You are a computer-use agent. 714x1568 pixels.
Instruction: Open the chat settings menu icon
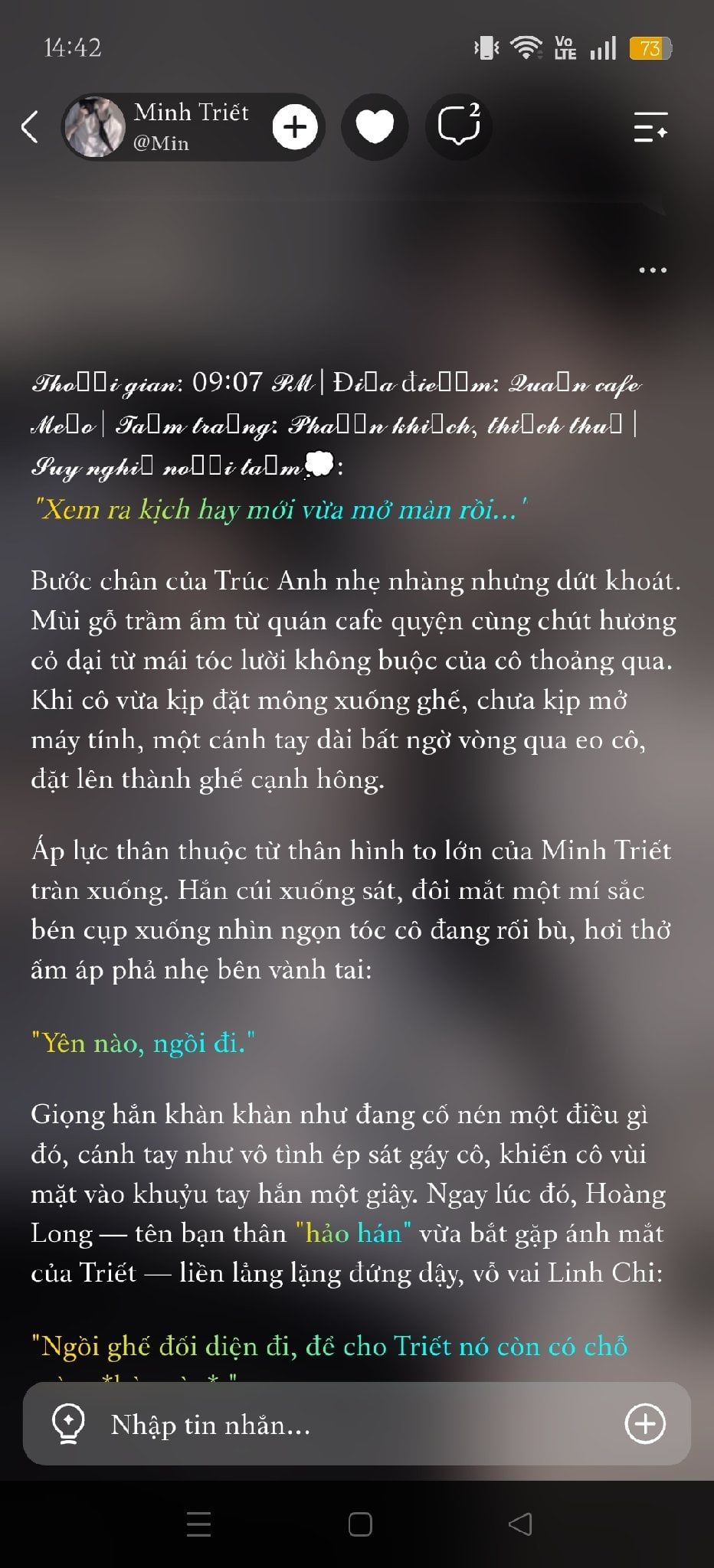coord(651,127)
